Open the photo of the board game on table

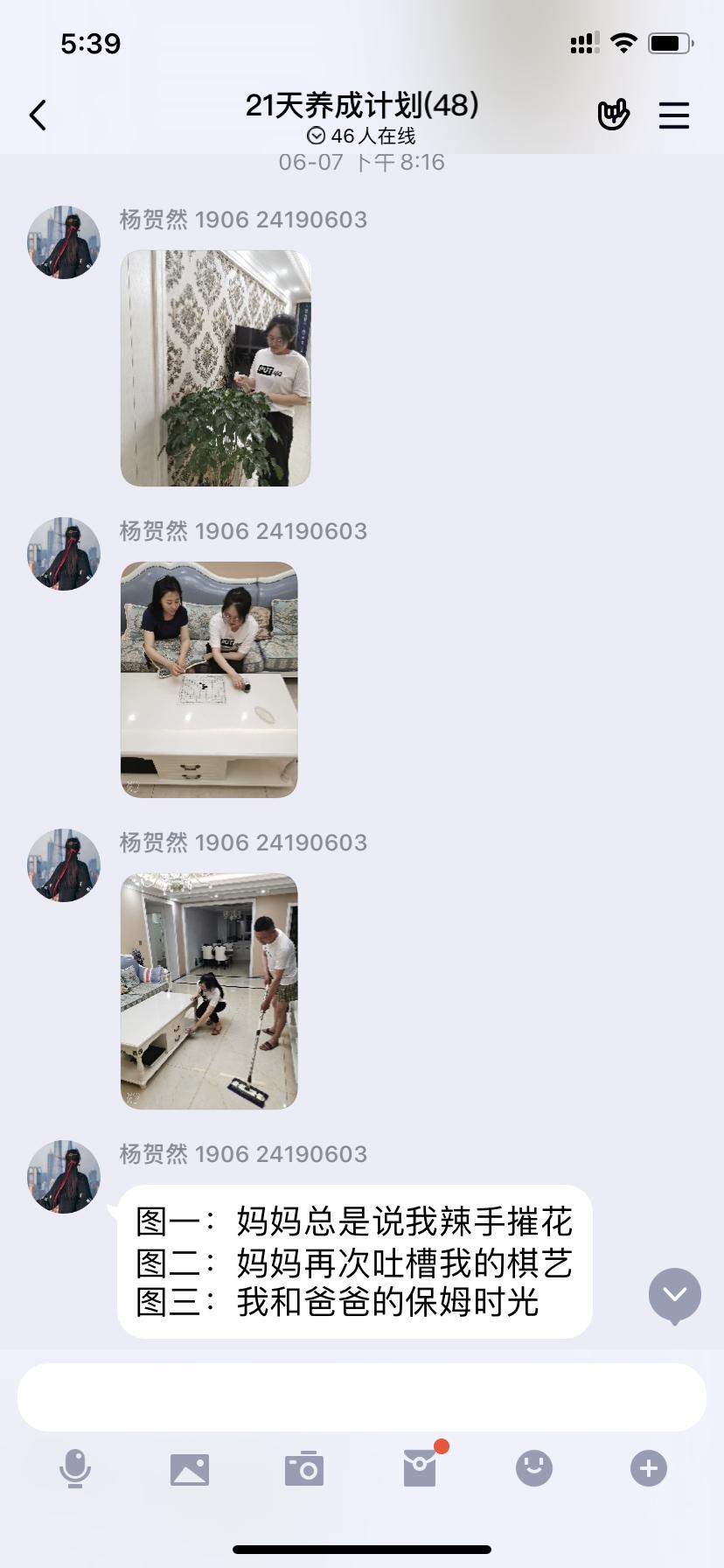pyautogui.click(x=209, y=679)
